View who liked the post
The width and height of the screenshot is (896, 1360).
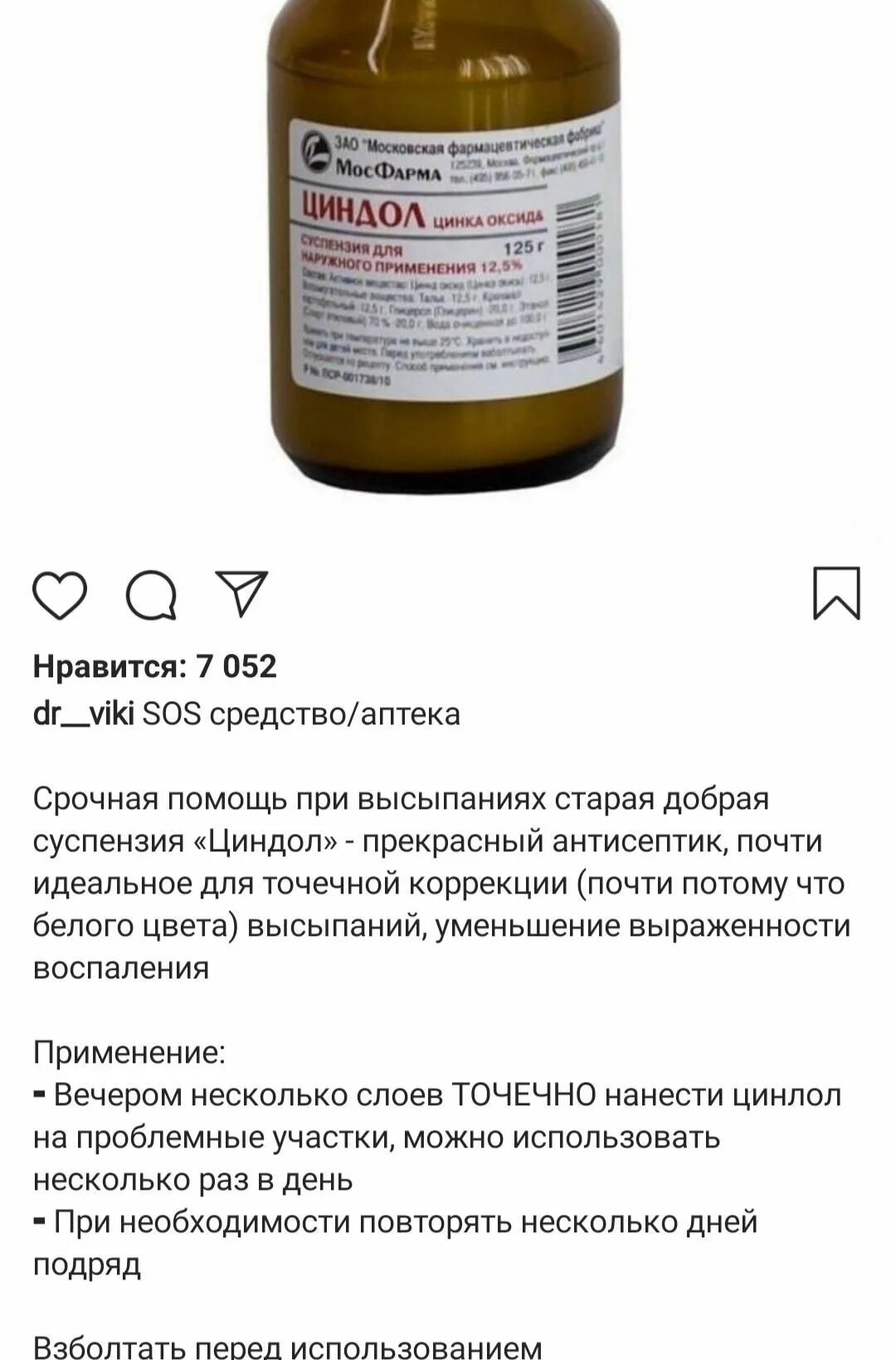click(x=154, y=666)
